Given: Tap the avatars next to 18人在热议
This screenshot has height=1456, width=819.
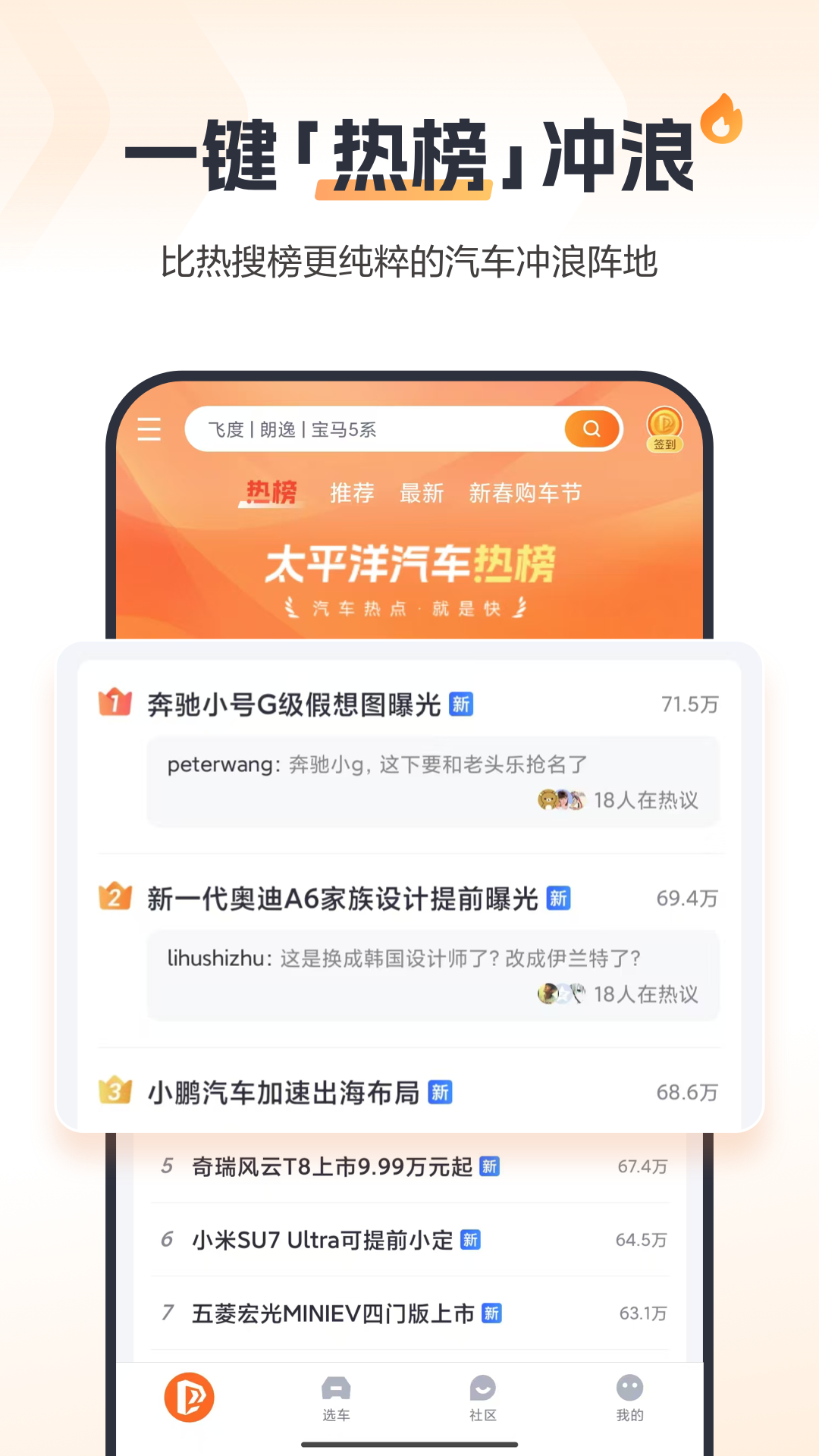Looking at the screenshot, I should click(562, 799).
